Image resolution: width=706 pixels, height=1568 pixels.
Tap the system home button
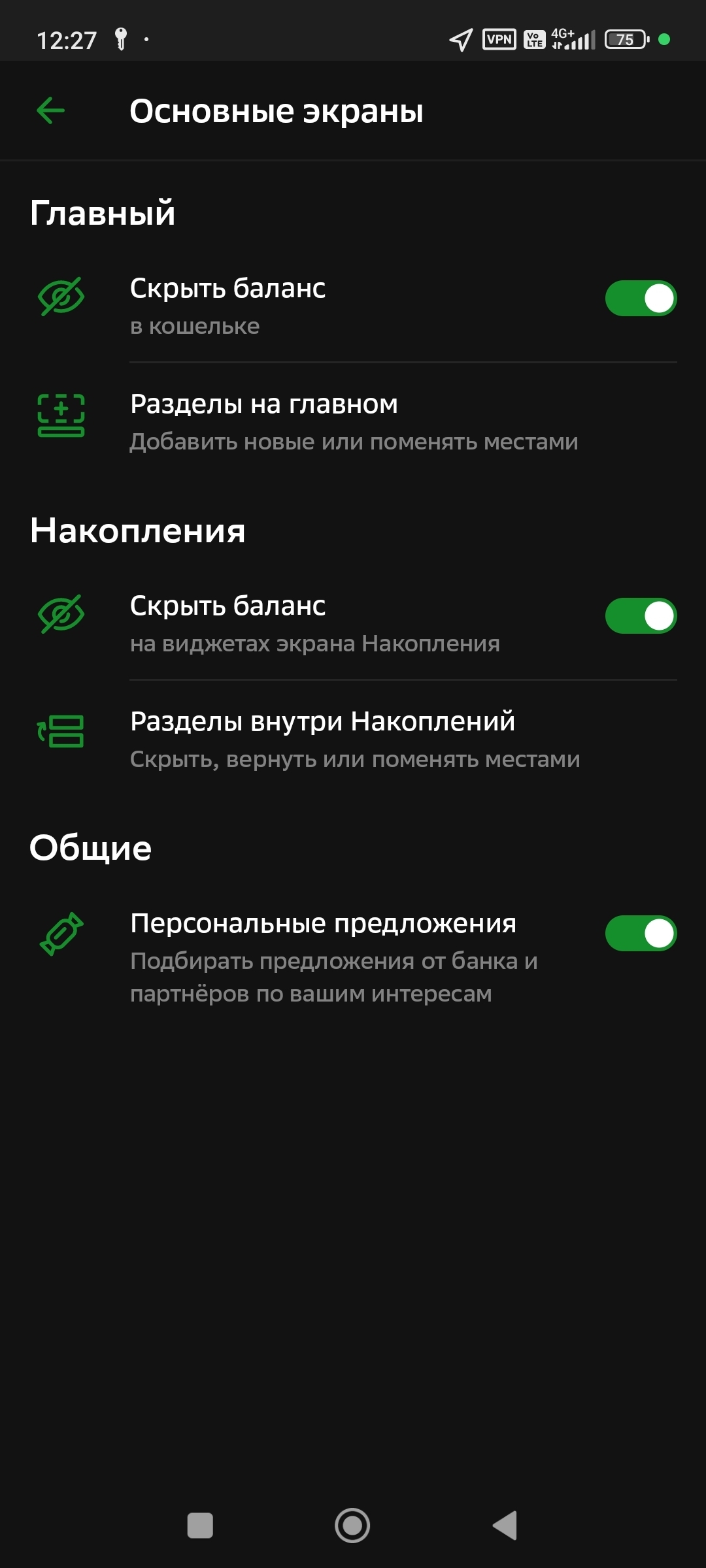coord(352,1526)
